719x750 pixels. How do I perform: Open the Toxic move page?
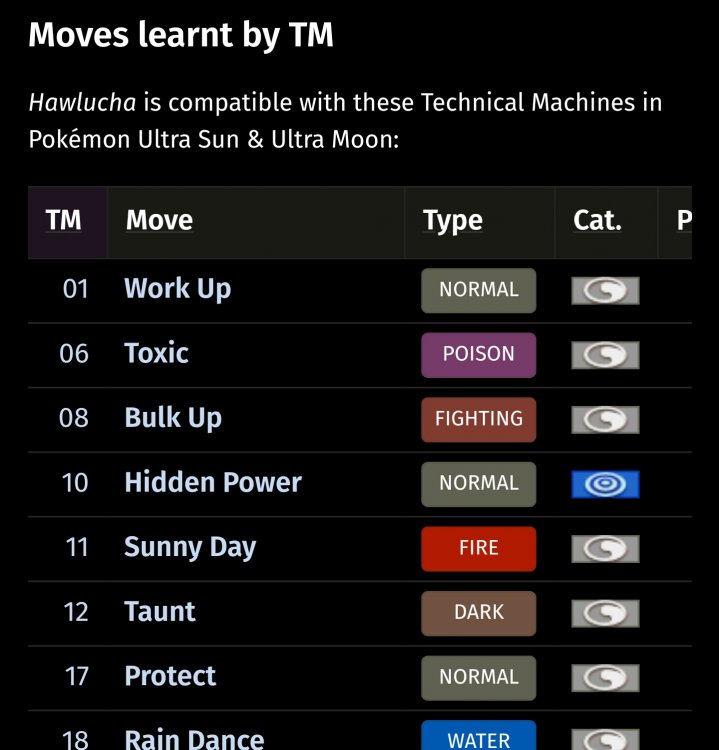point(156,353)
